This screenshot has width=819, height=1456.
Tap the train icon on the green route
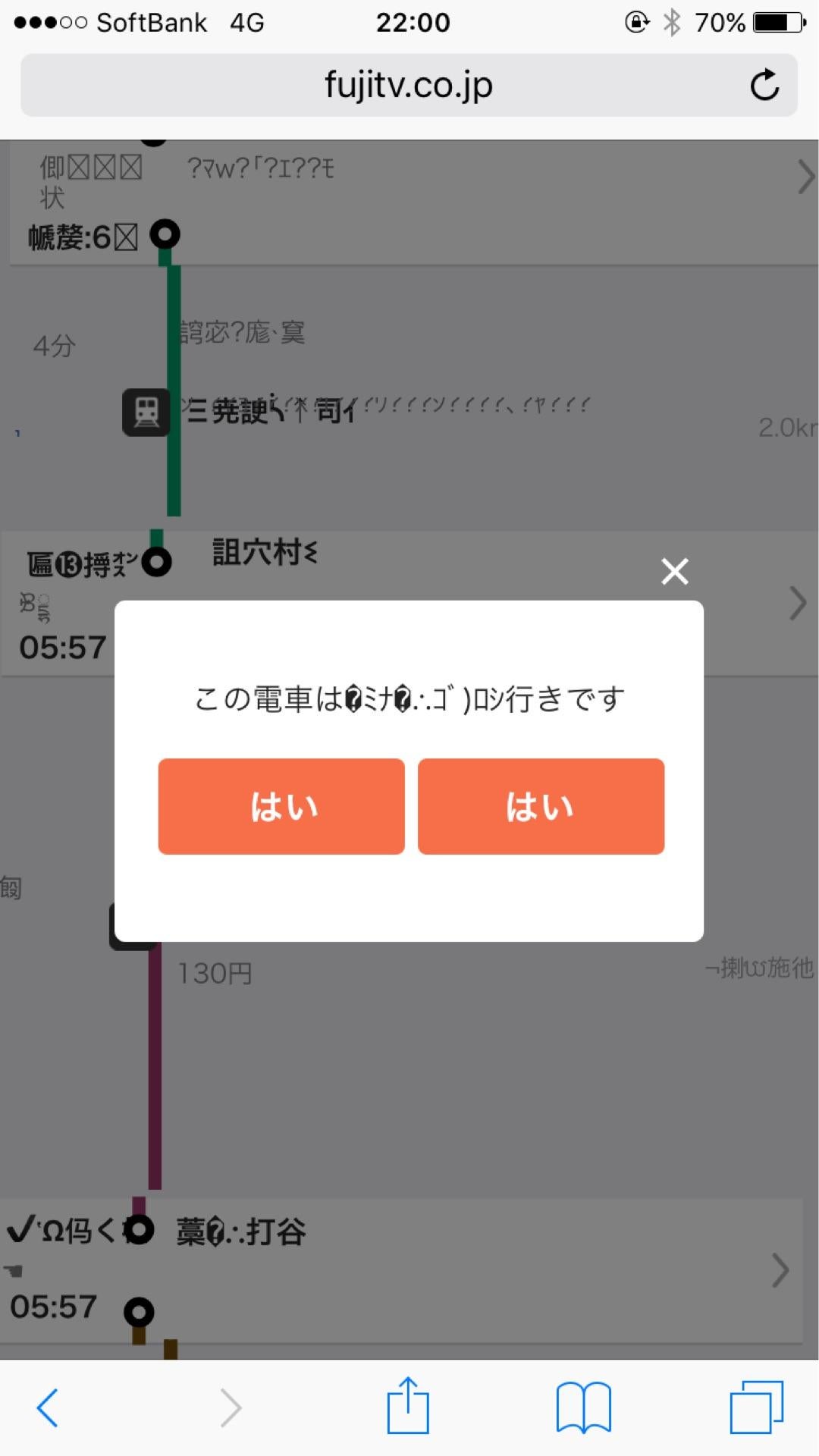coord(145,413)
